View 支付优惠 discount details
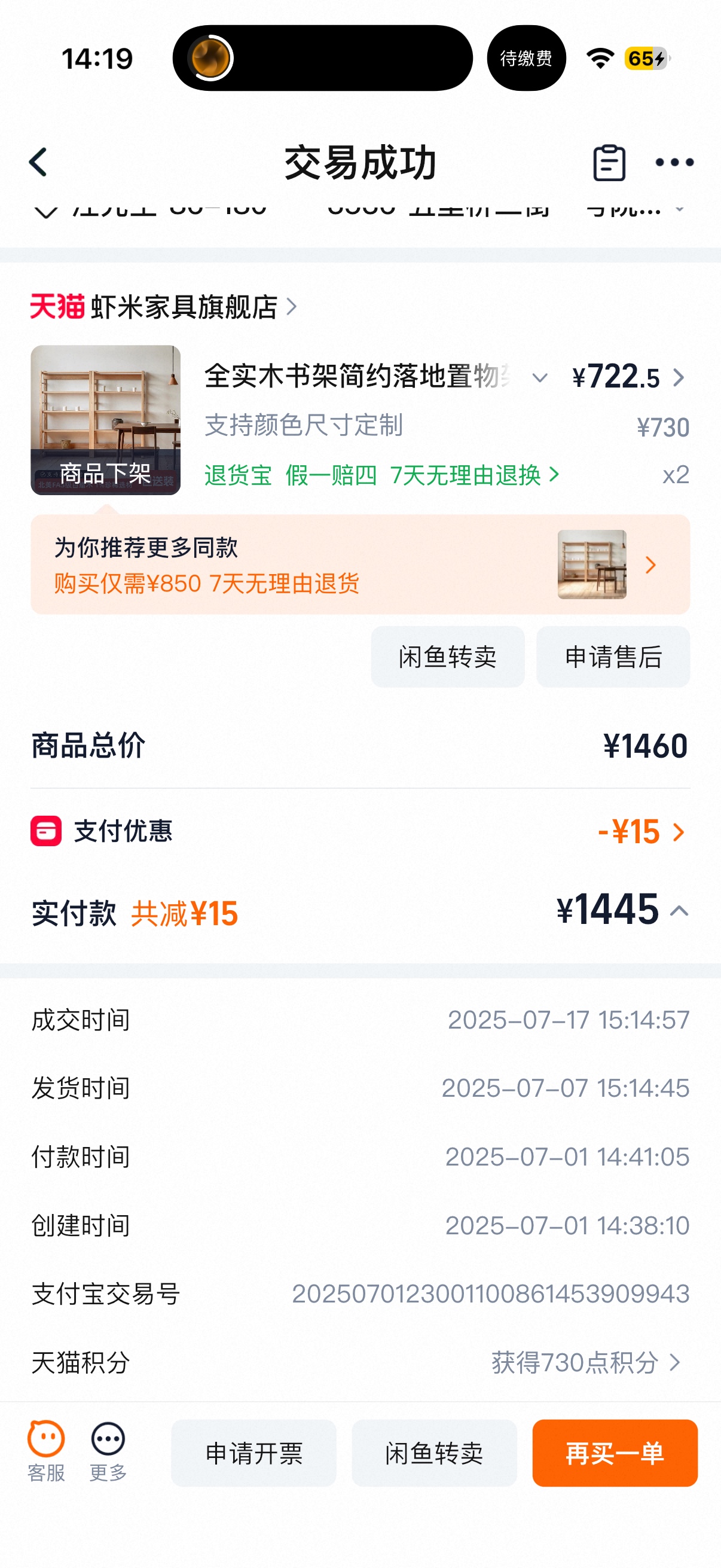This screenshot has height=1568, width=721. pos(642,831)
